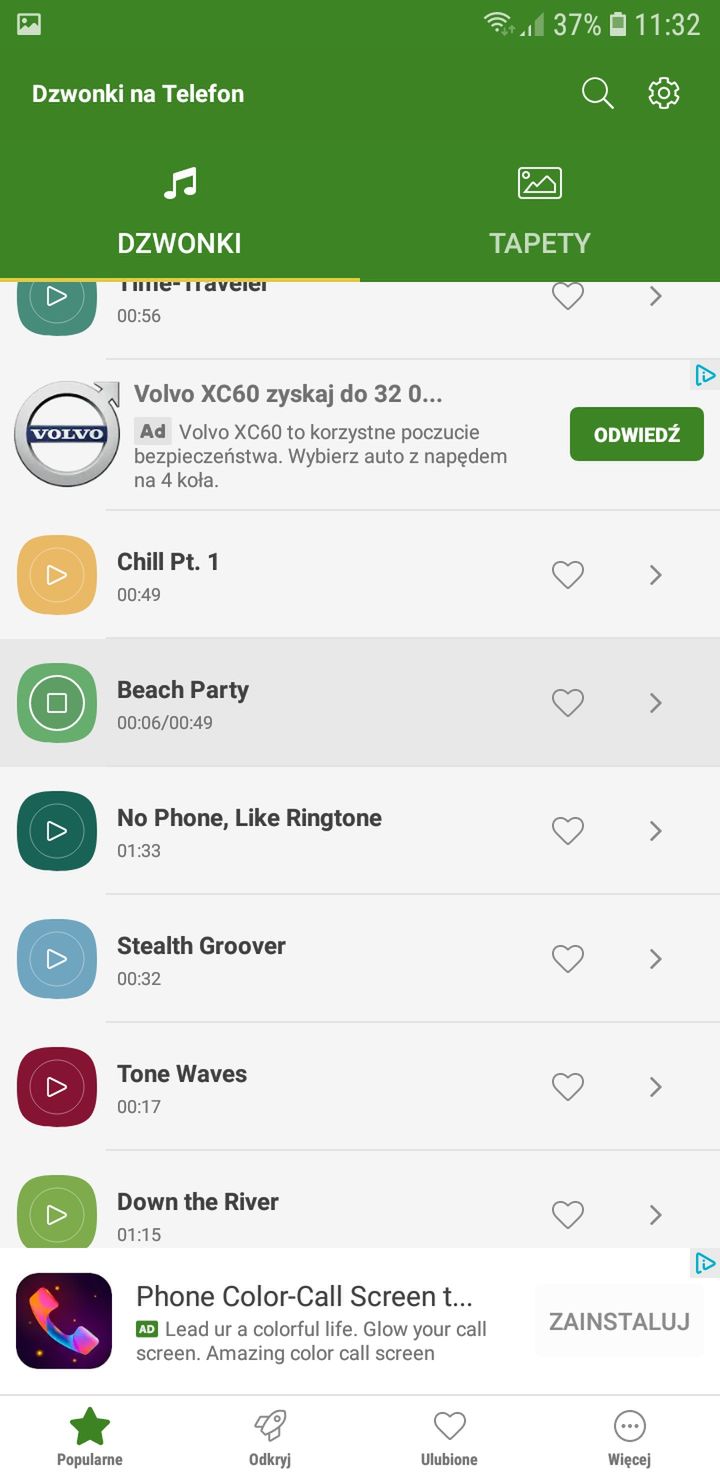Go to the Odkryj tab

point(270,1437)
